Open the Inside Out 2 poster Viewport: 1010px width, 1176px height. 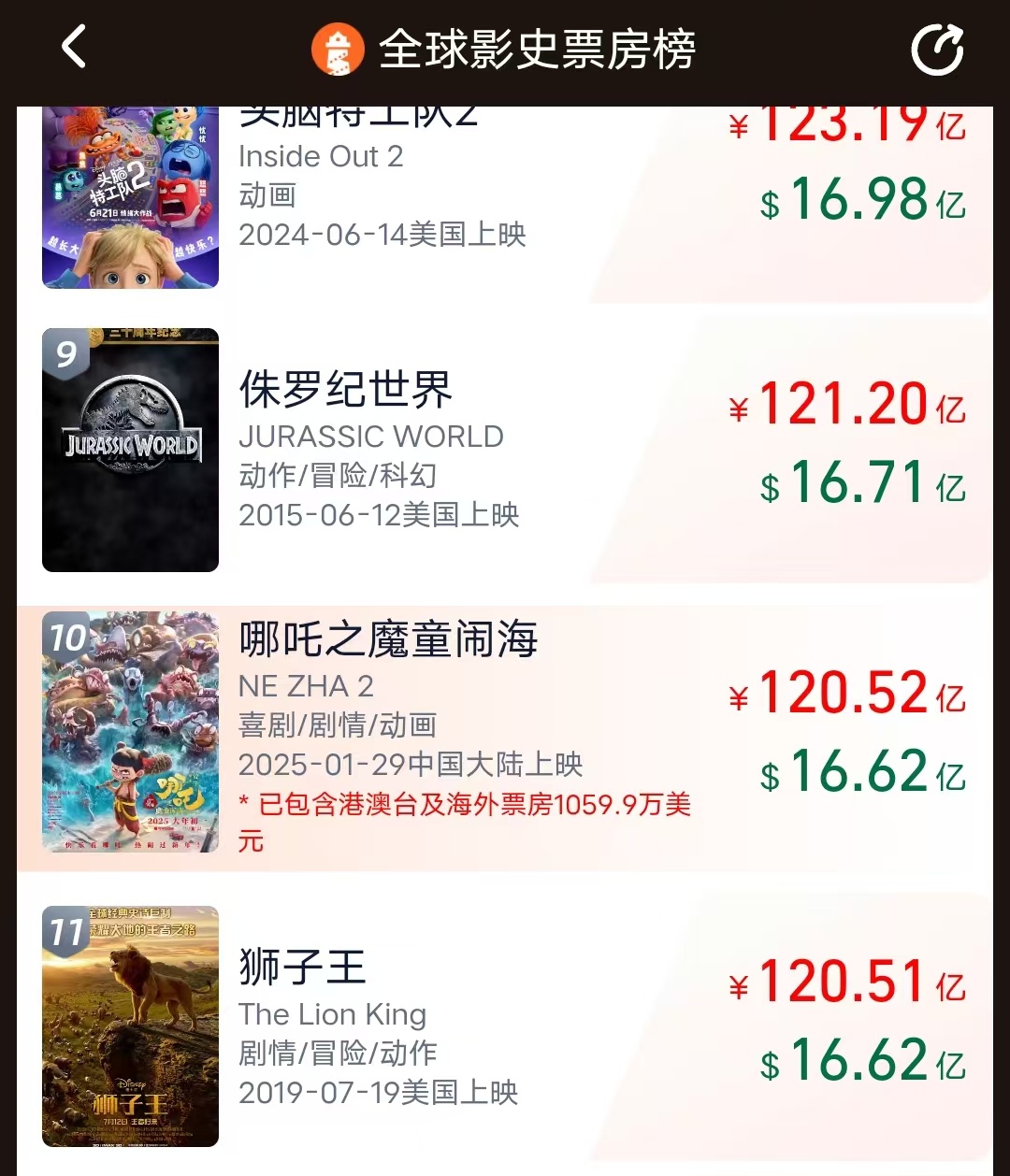[x=130, y=196]
